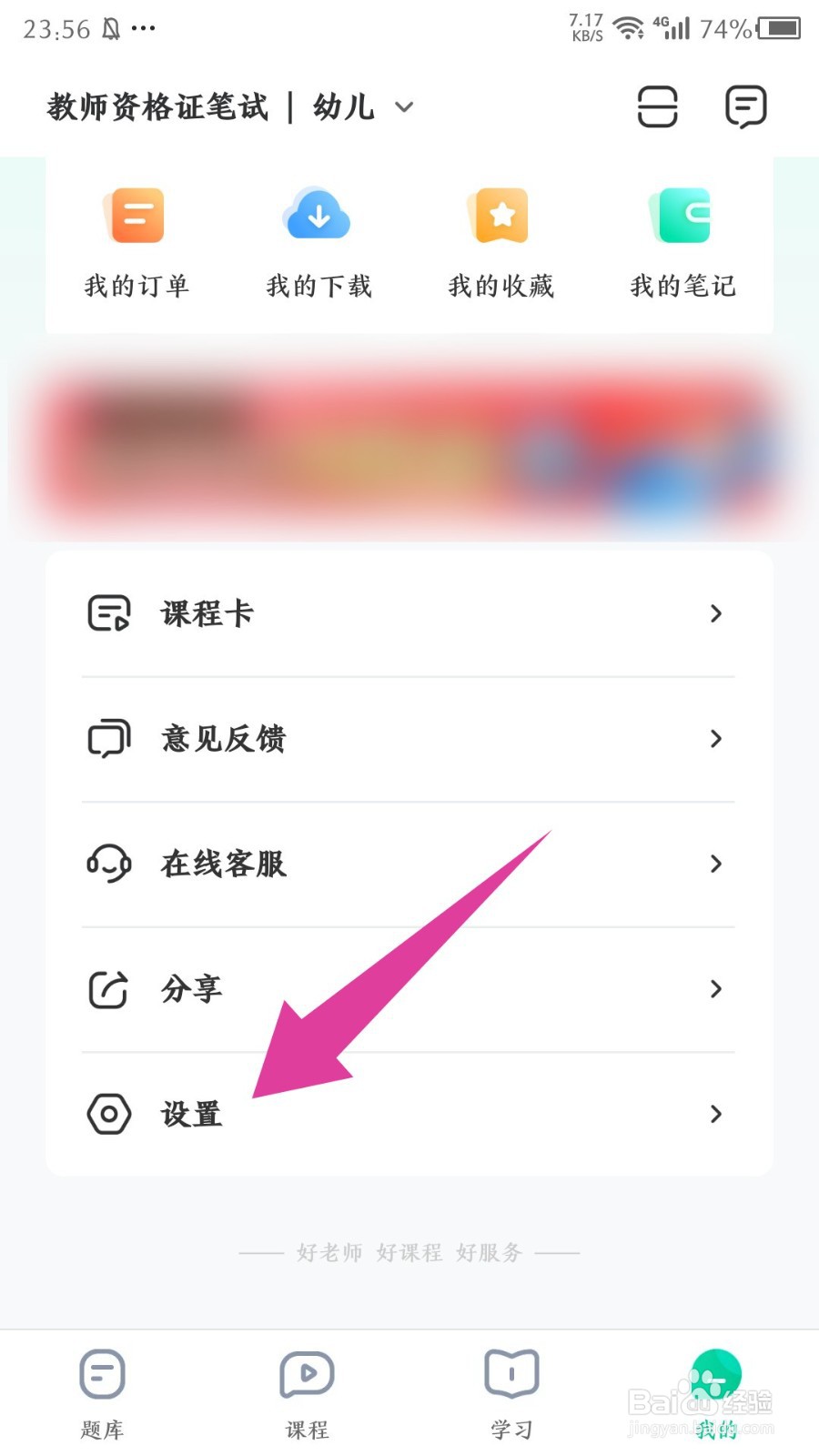Click the 在线客服 headset icon

point(107,864)
